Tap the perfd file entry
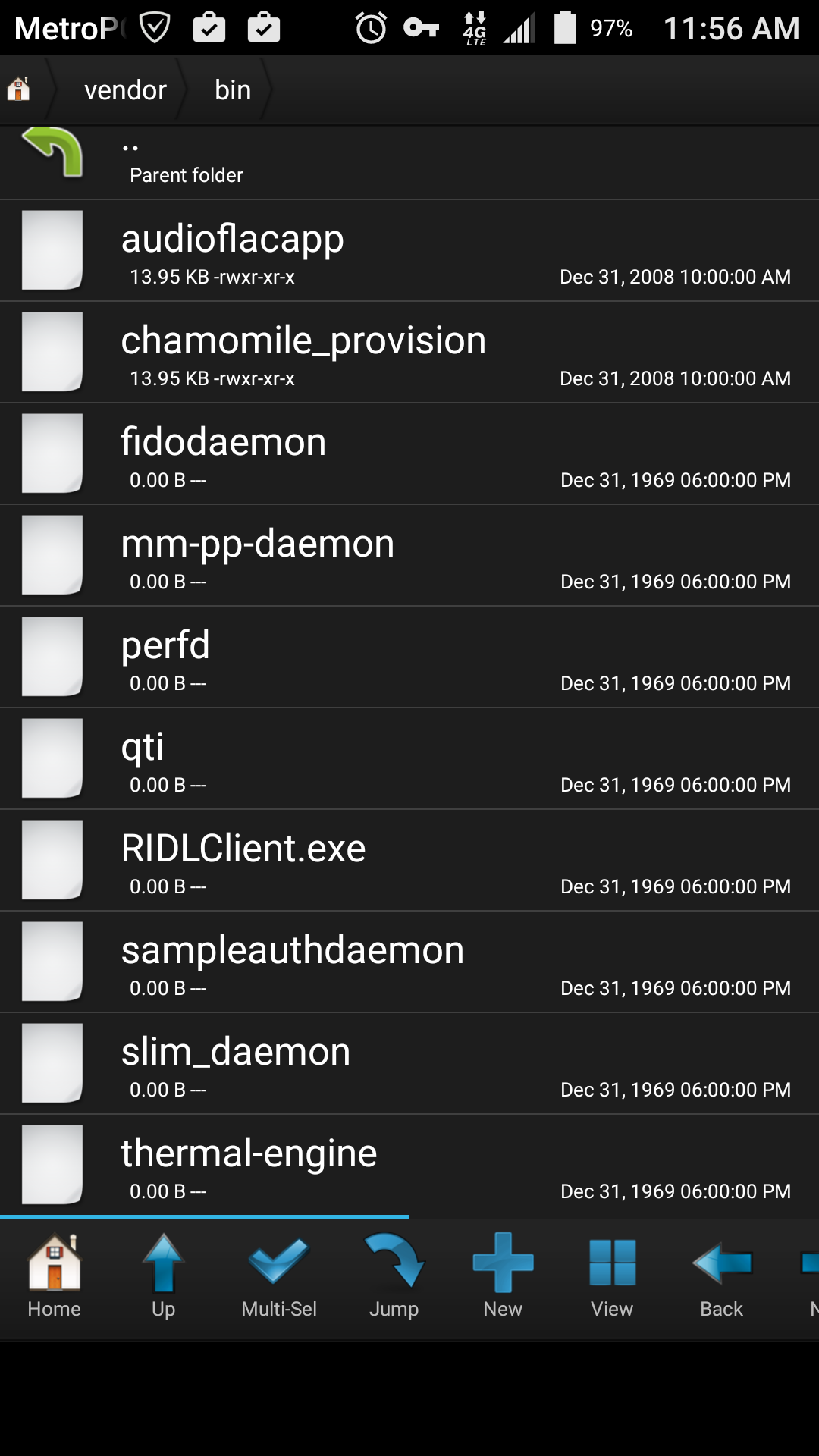819x1456 pixels. tap(409, 657)
